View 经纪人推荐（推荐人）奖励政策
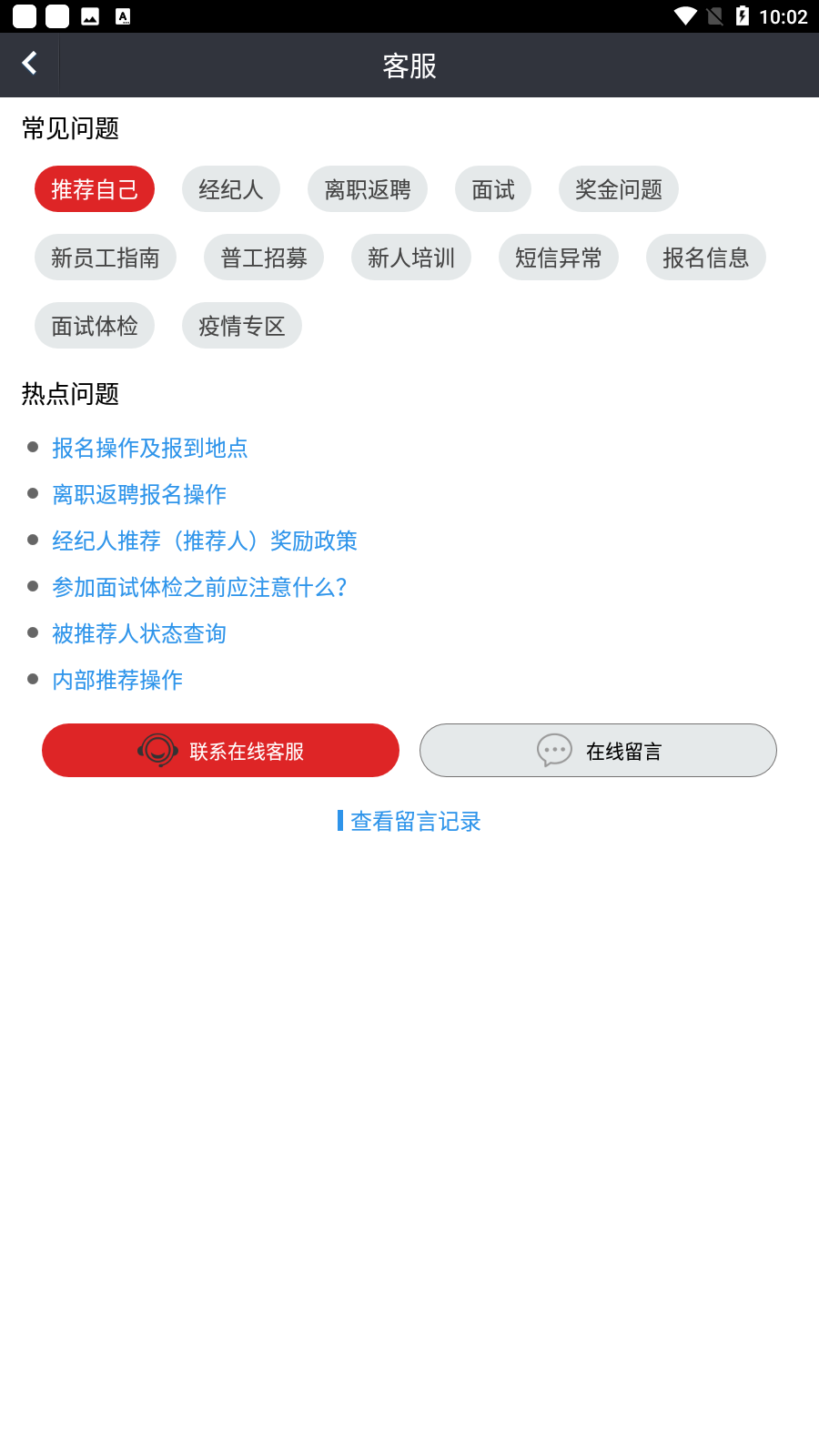The image size is (819, 1456). coord(205,541)
